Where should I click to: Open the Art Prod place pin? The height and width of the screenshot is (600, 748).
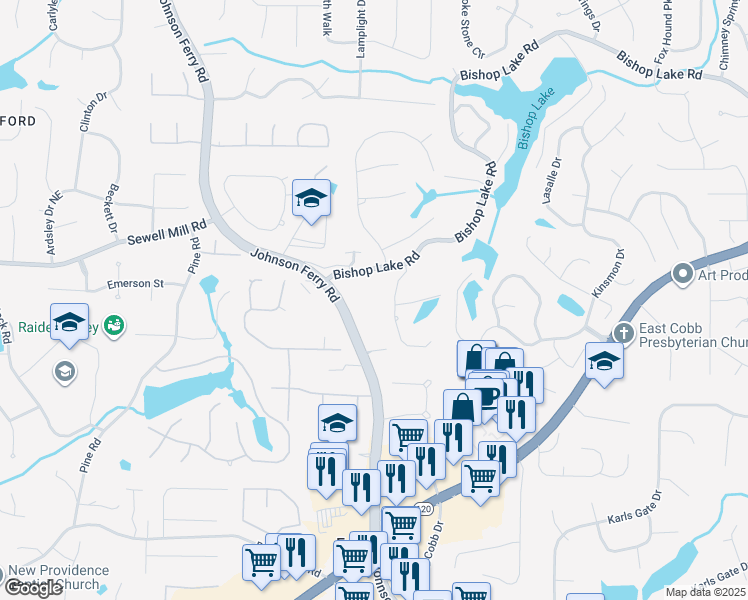[684, 272]
